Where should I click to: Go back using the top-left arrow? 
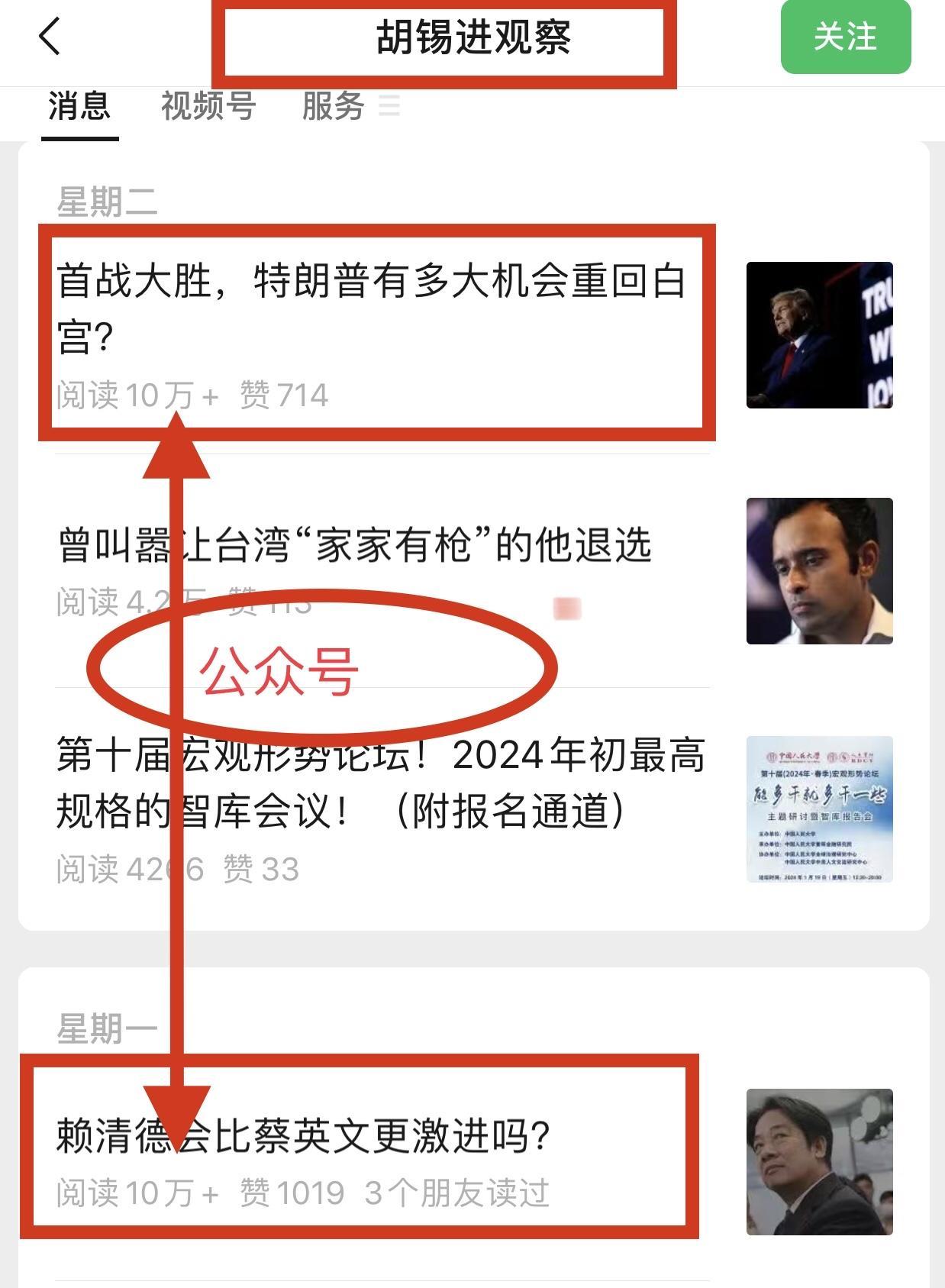pyautogui.click(x=50, y=37)
